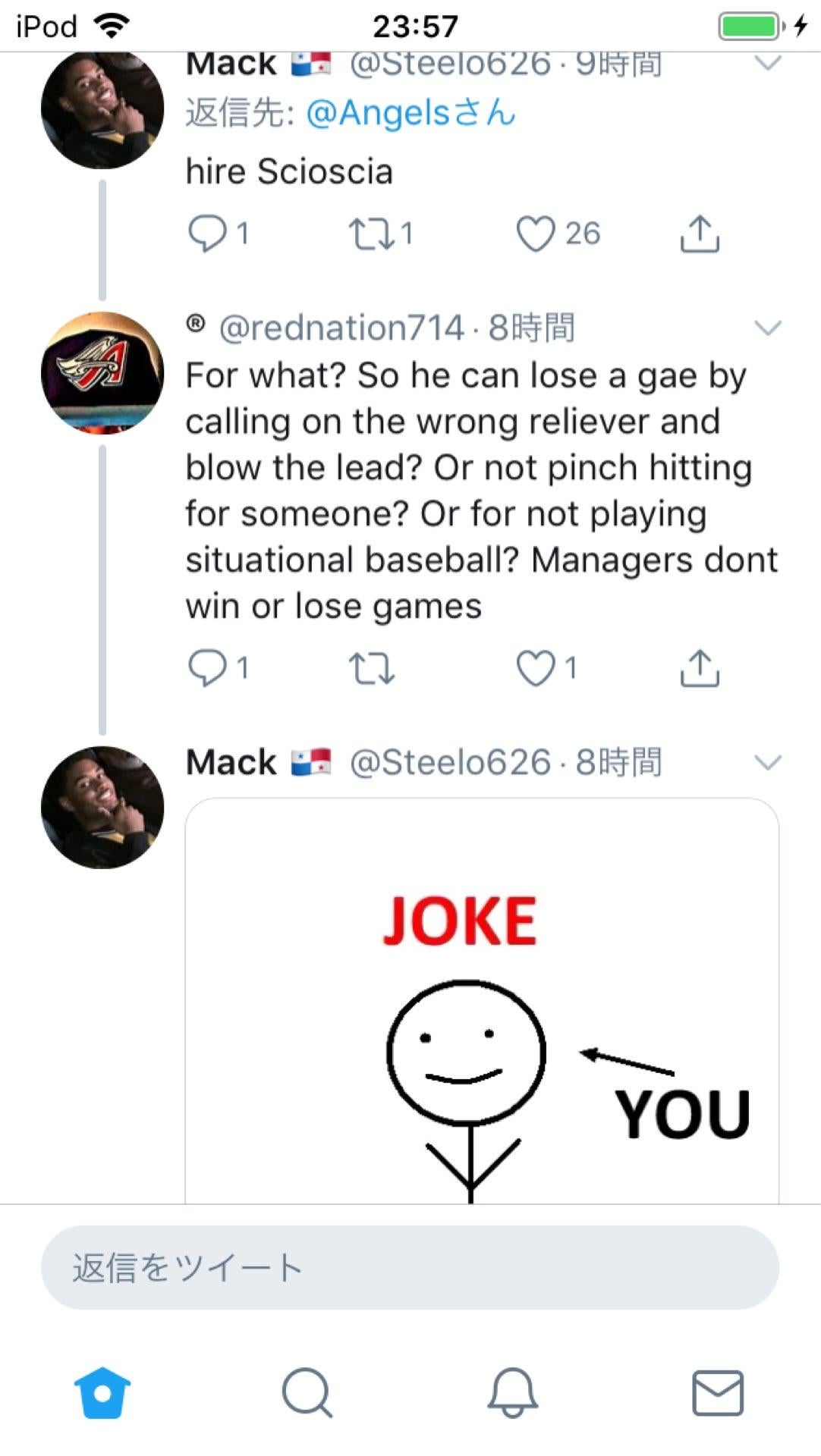The image size is (821, 1456).
Task: Retweet the "hire Scioscia" tweet
Action: click(372, 234)
